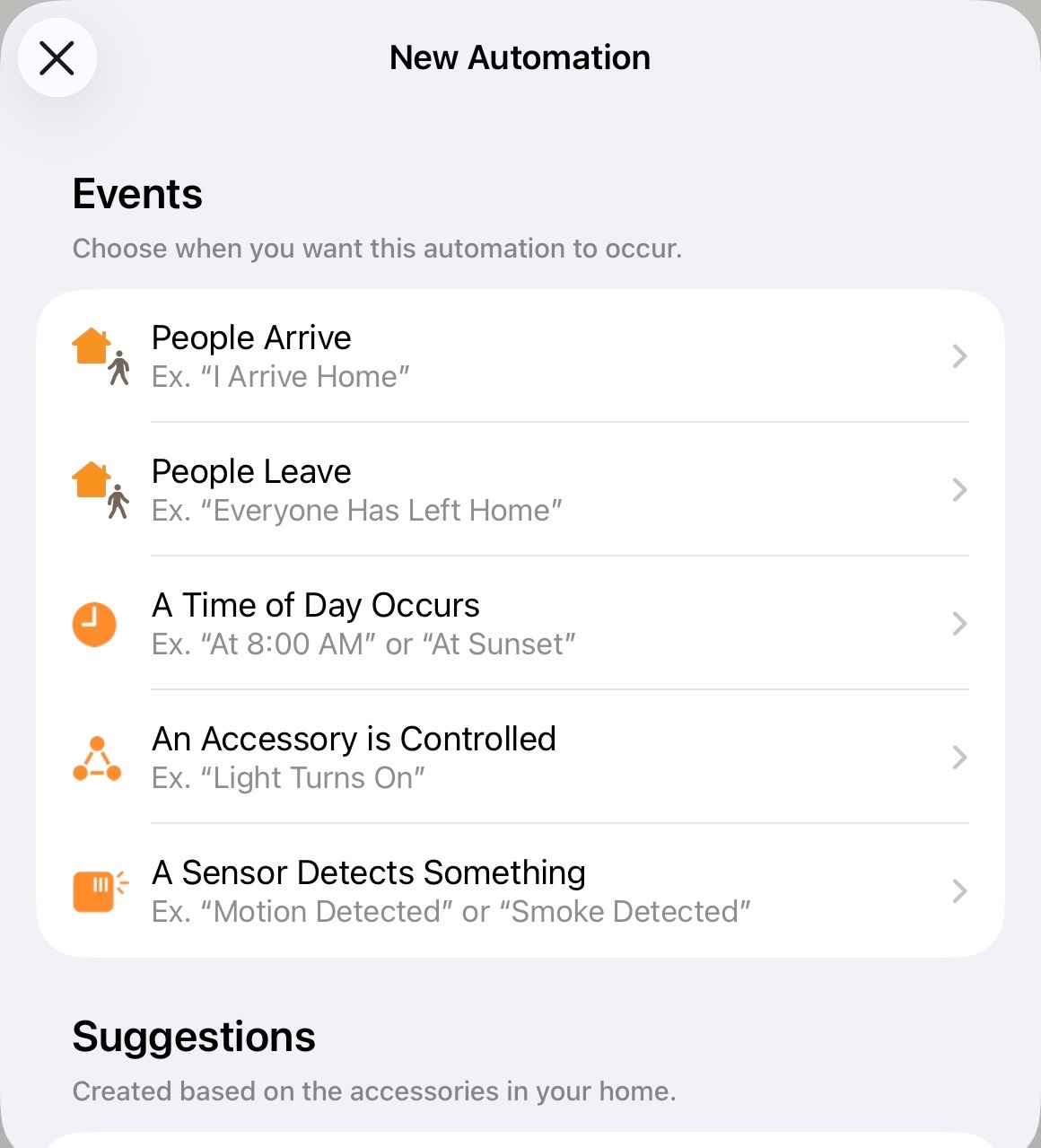This screenshot has width=1041, height=1148.
Task: Pick An Accessory is Controlled
Action: coord(520,758)
